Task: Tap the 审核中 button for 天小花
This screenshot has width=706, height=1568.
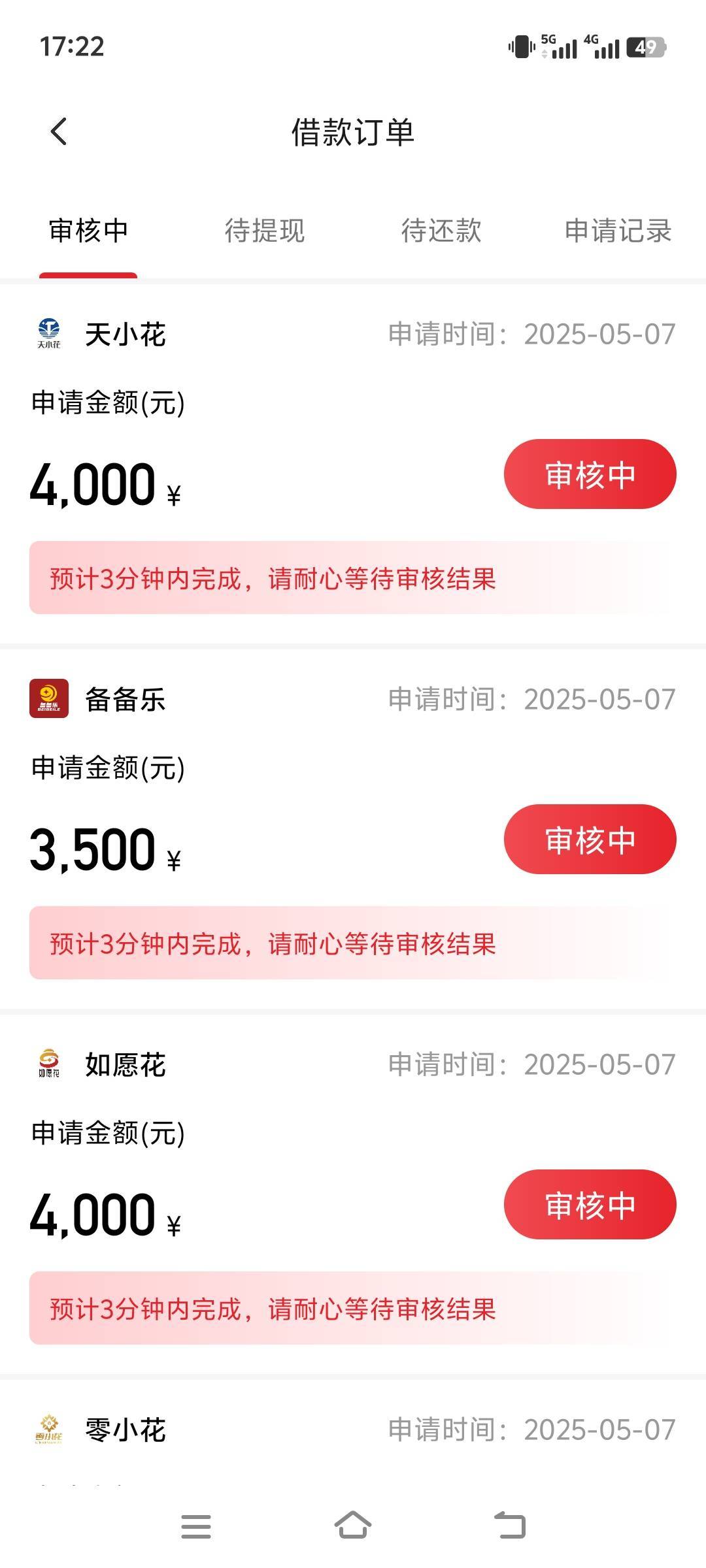Action: pyautogui.click(x=590, y=474)
